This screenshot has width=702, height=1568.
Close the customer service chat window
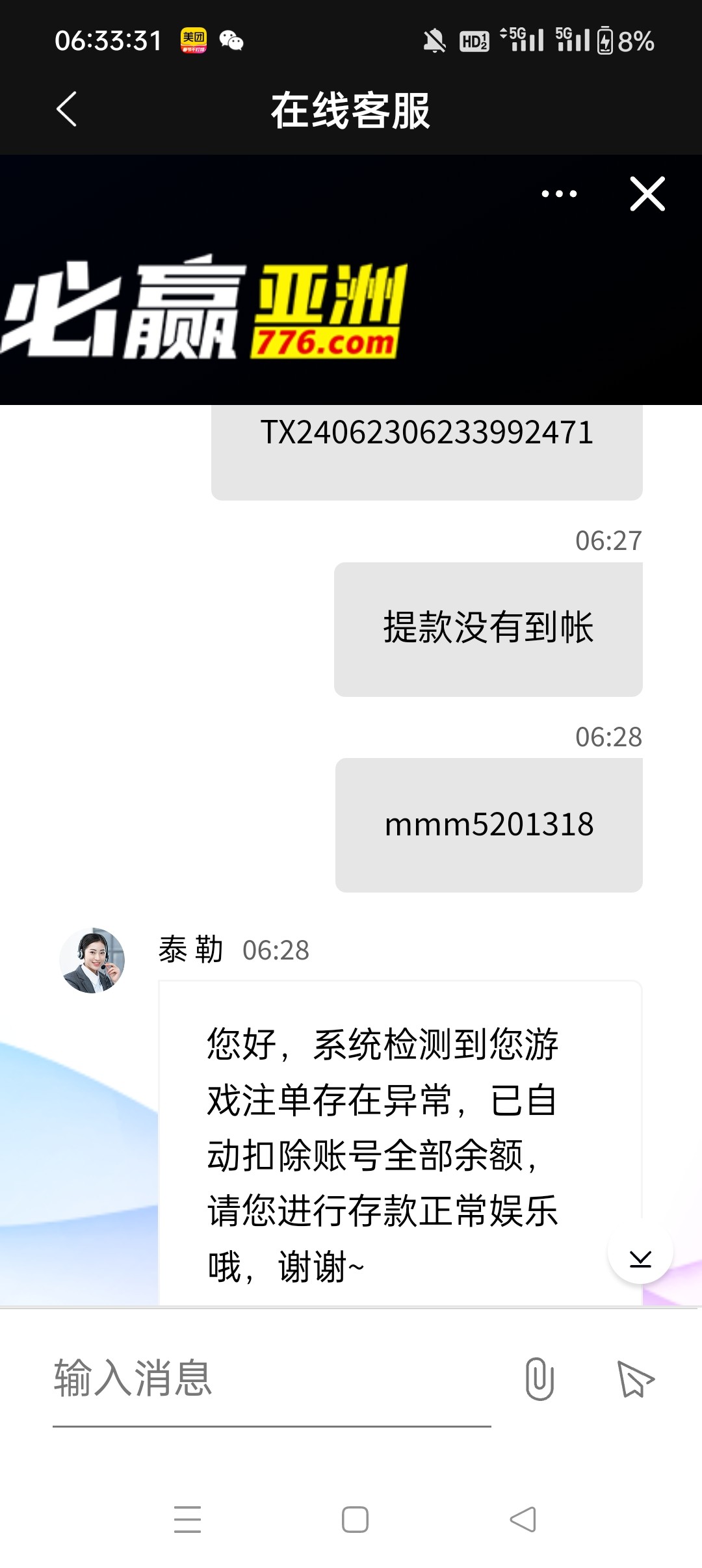point(647,194)
